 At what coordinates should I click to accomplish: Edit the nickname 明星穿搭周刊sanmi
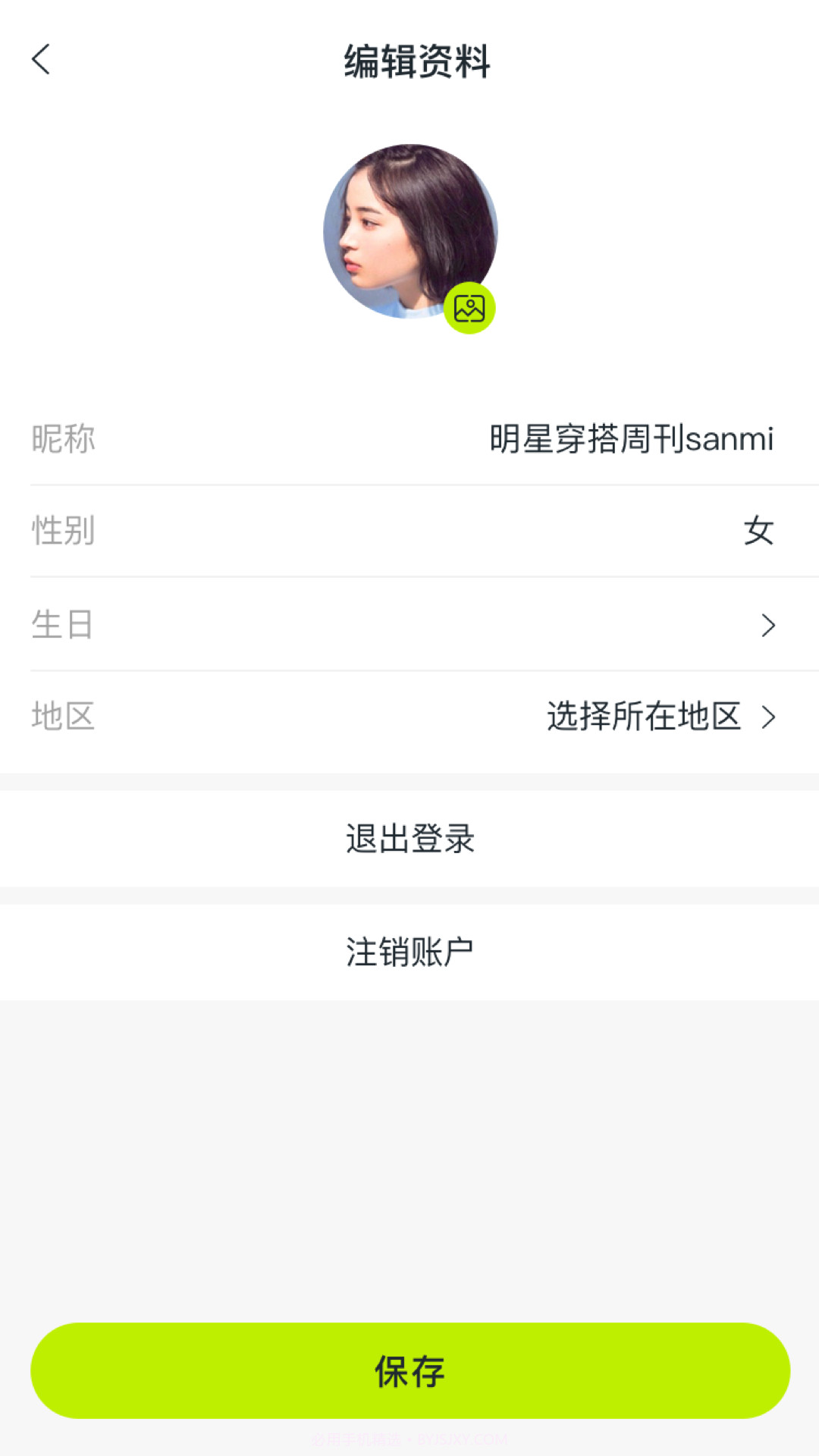[x=632, y=440]
